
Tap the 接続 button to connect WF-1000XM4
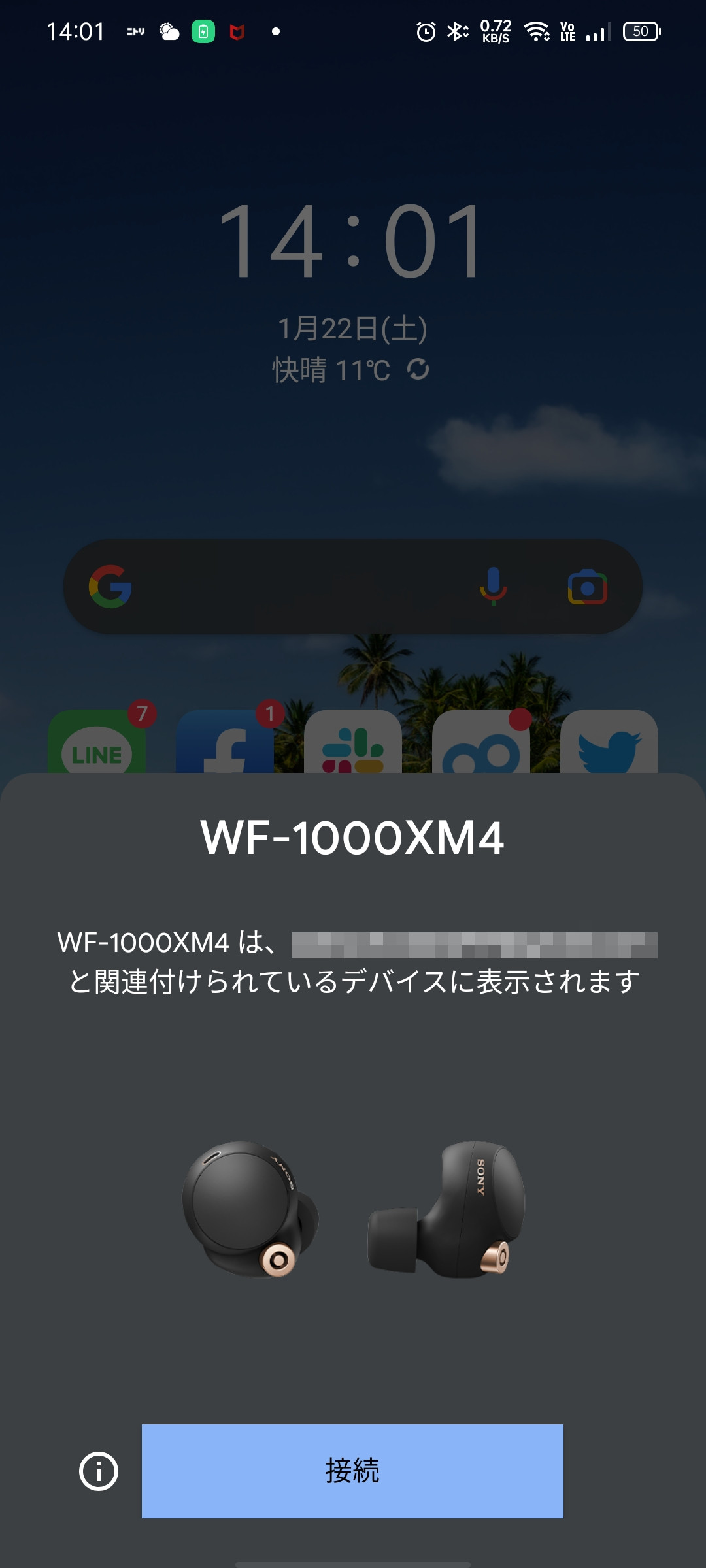pos(352,1471)
